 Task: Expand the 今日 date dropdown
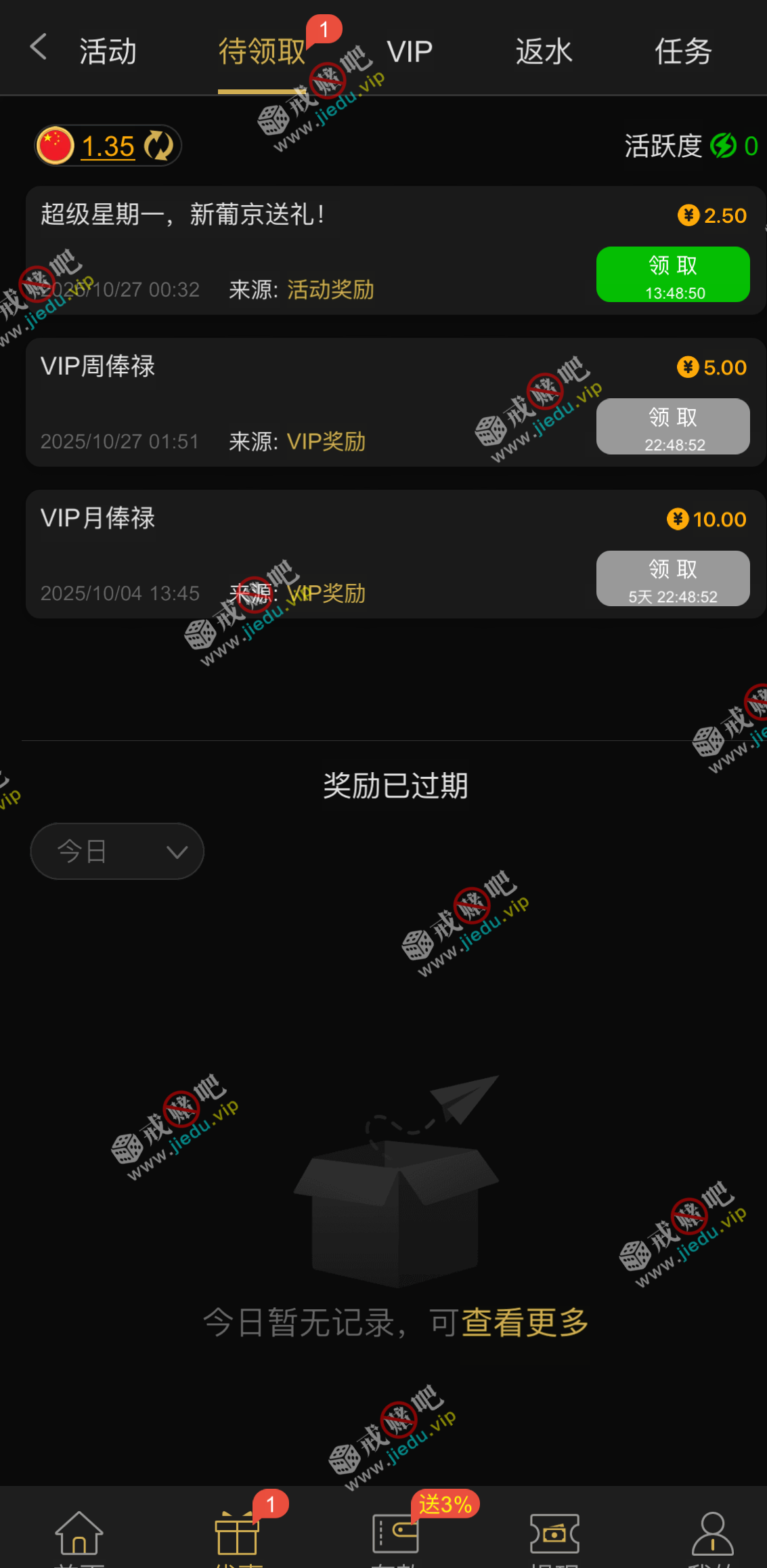[x=117, y=851]
